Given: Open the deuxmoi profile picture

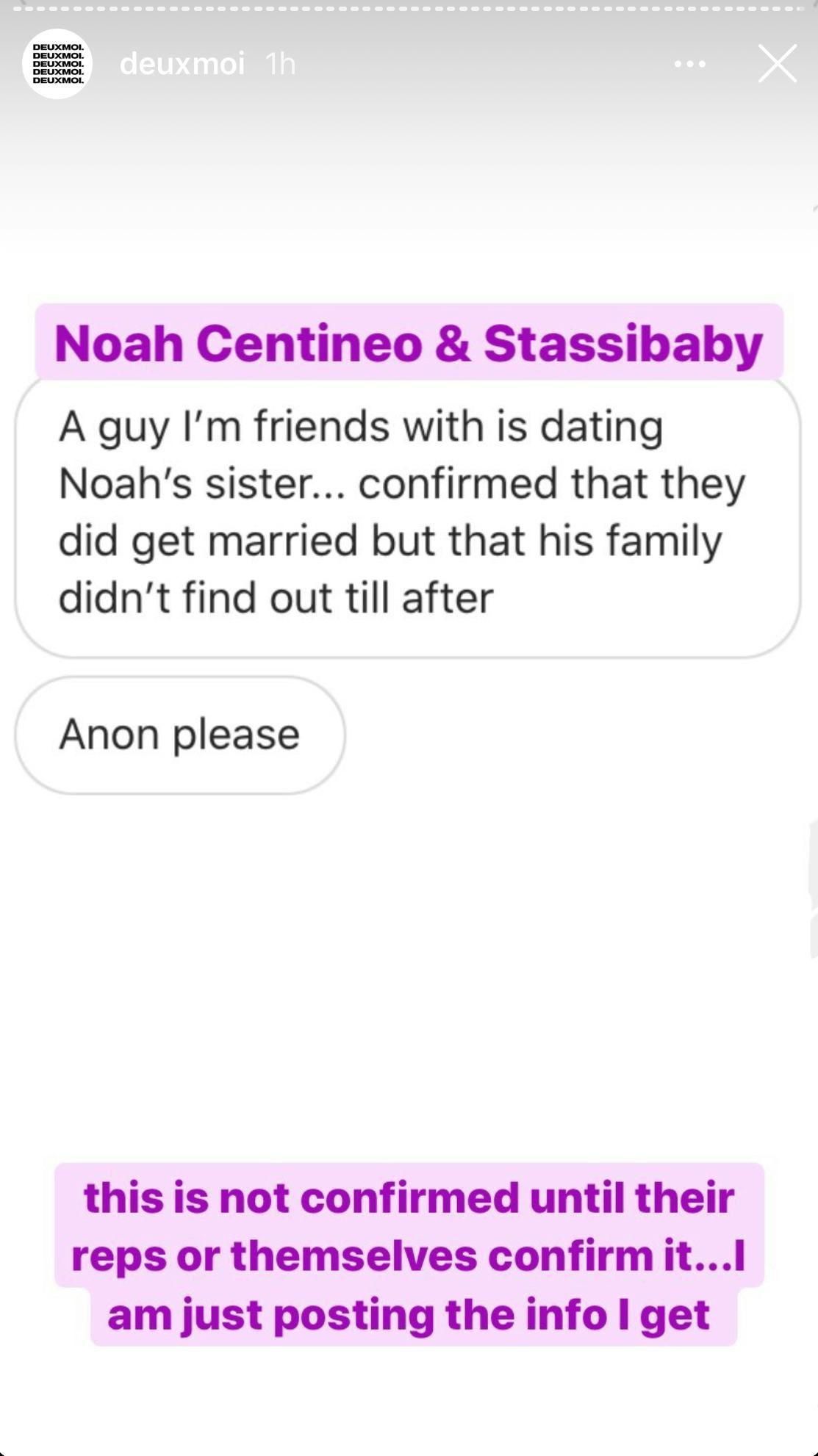Looking at the screenshot, I should click(57, 64).
